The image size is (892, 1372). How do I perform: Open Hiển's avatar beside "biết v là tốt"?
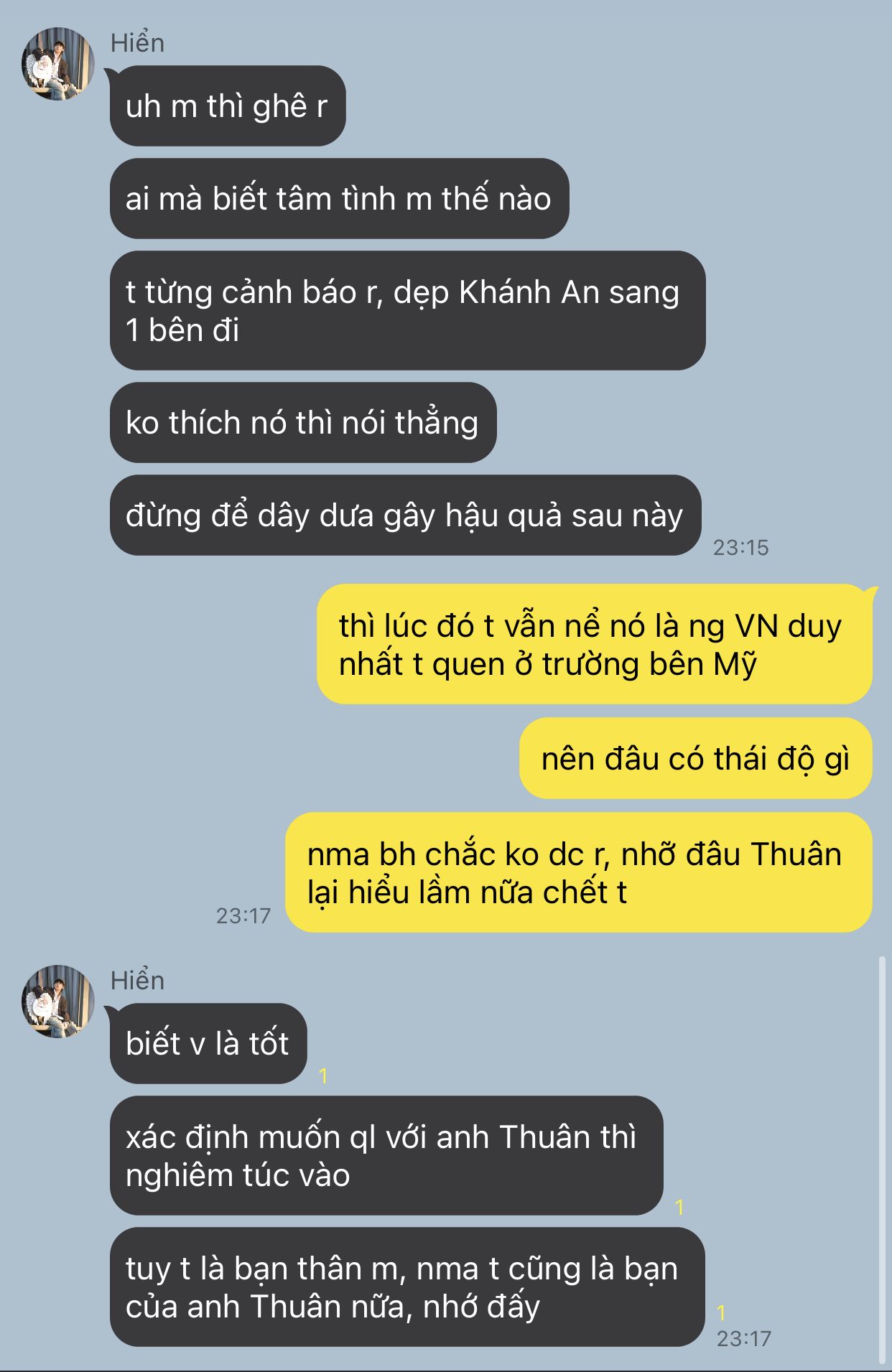[x=58, y=1001]
